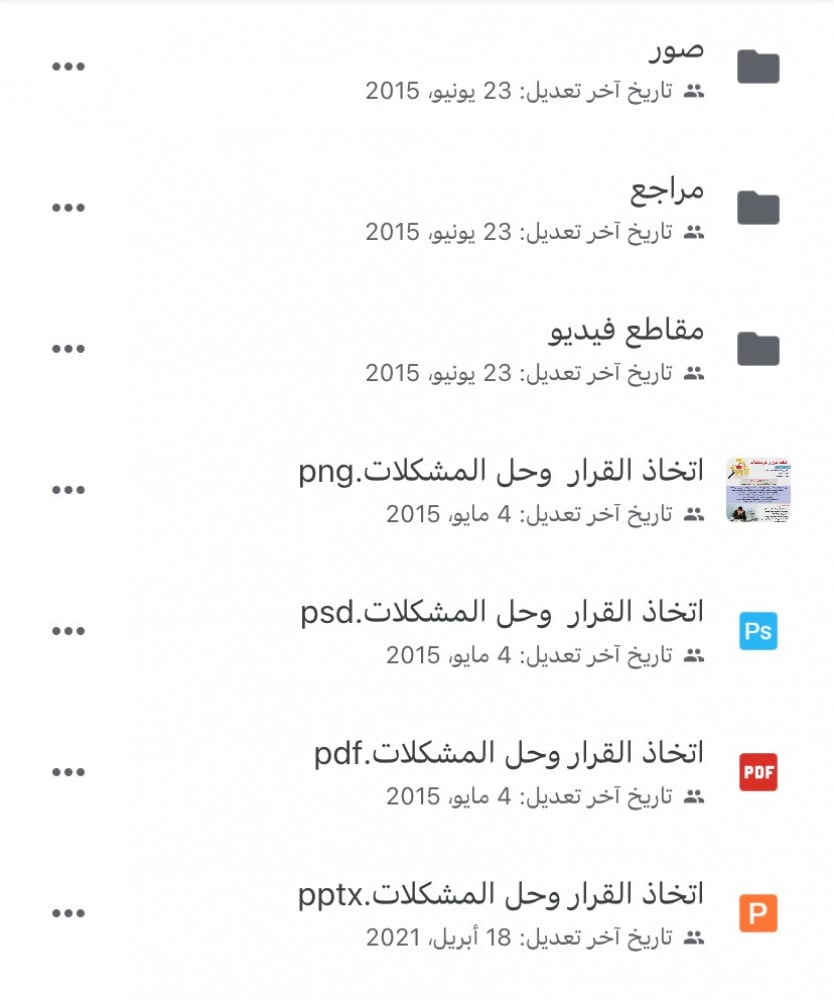Image resolution: width=834 pixels, height=1000 pixels.
Task: Open the three-dot menu for the .png file
Action: point(68,490)
